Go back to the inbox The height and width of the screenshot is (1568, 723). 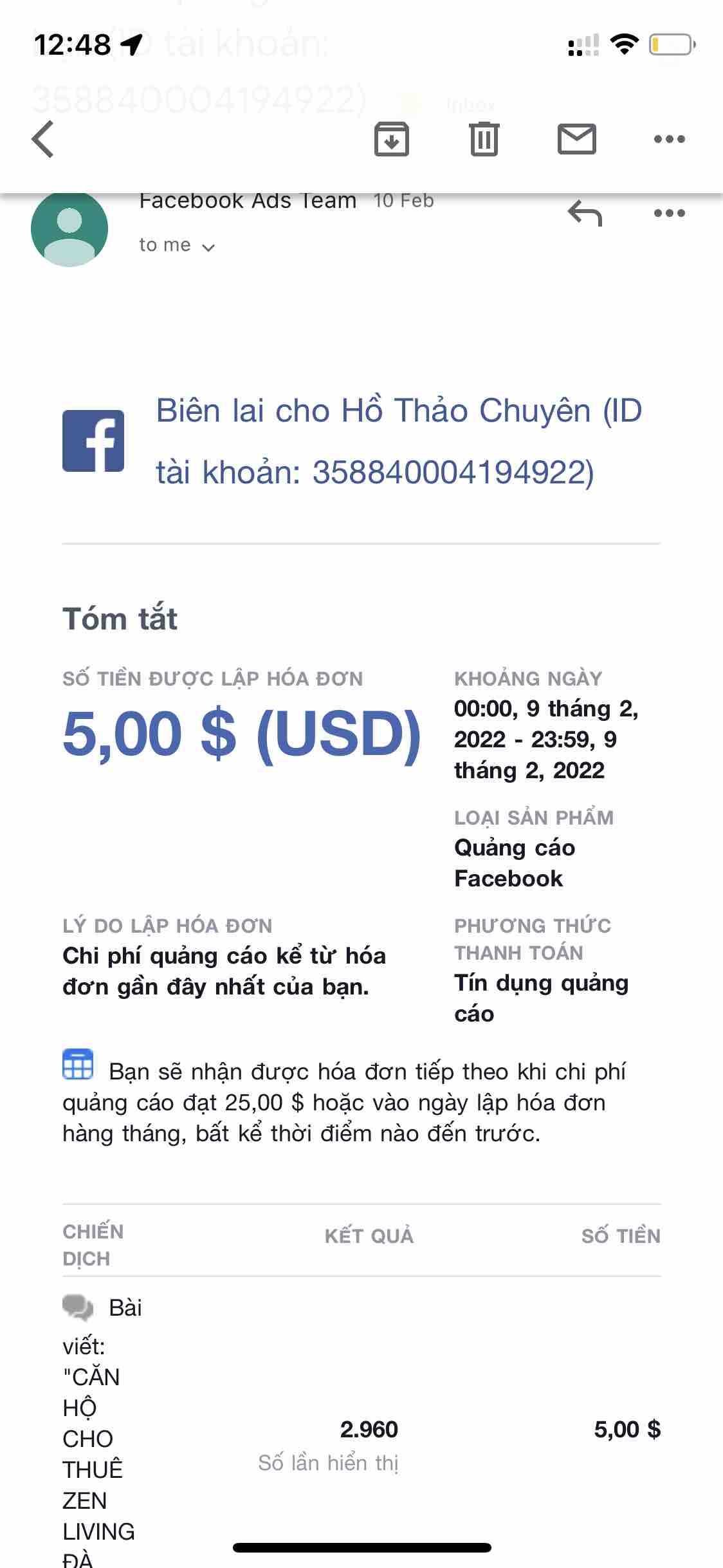[43, 139]
